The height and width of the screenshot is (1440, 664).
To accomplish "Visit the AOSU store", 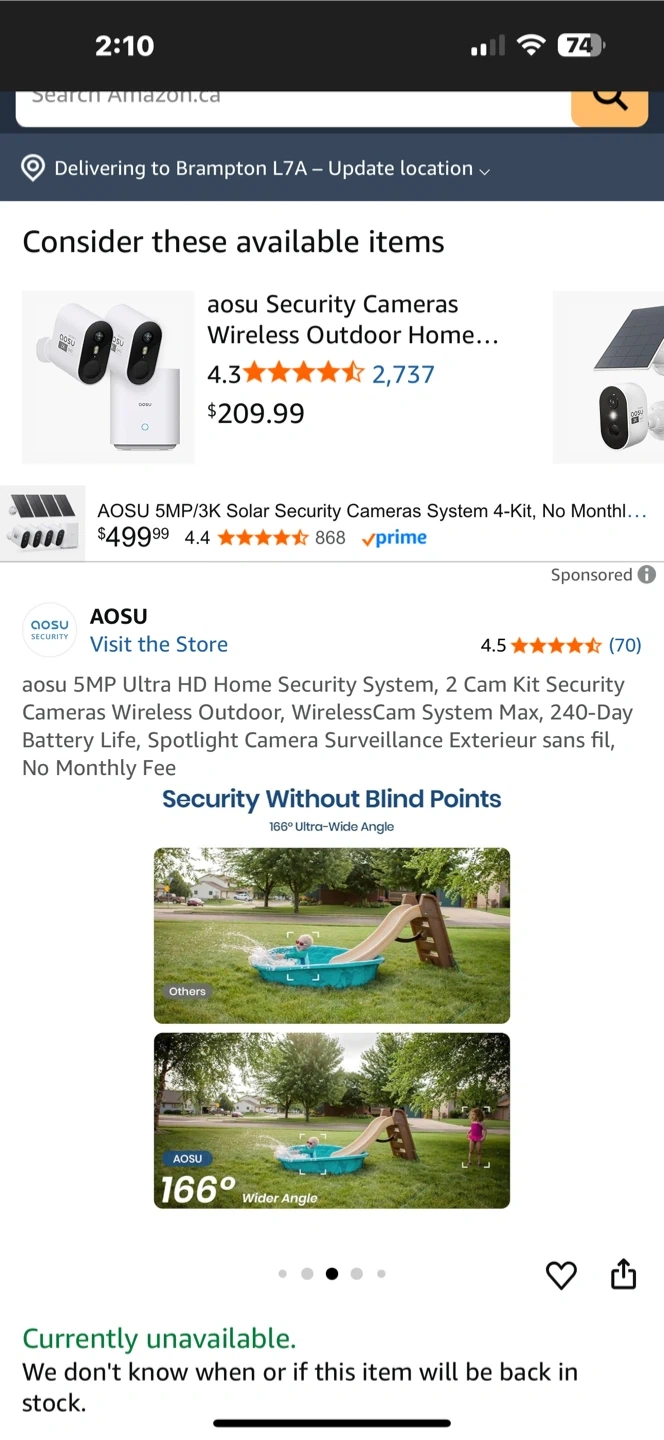I will coord(159,644).
